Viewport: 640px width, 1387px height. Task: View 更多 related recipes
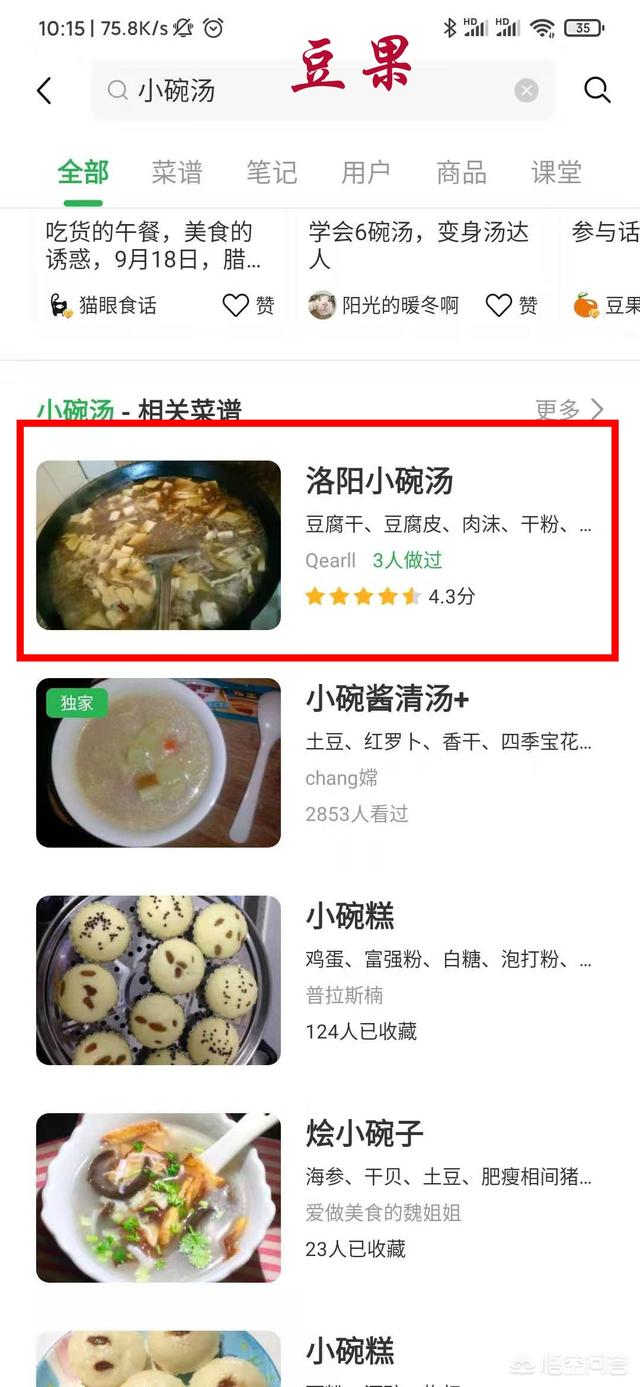click(569, 410)
